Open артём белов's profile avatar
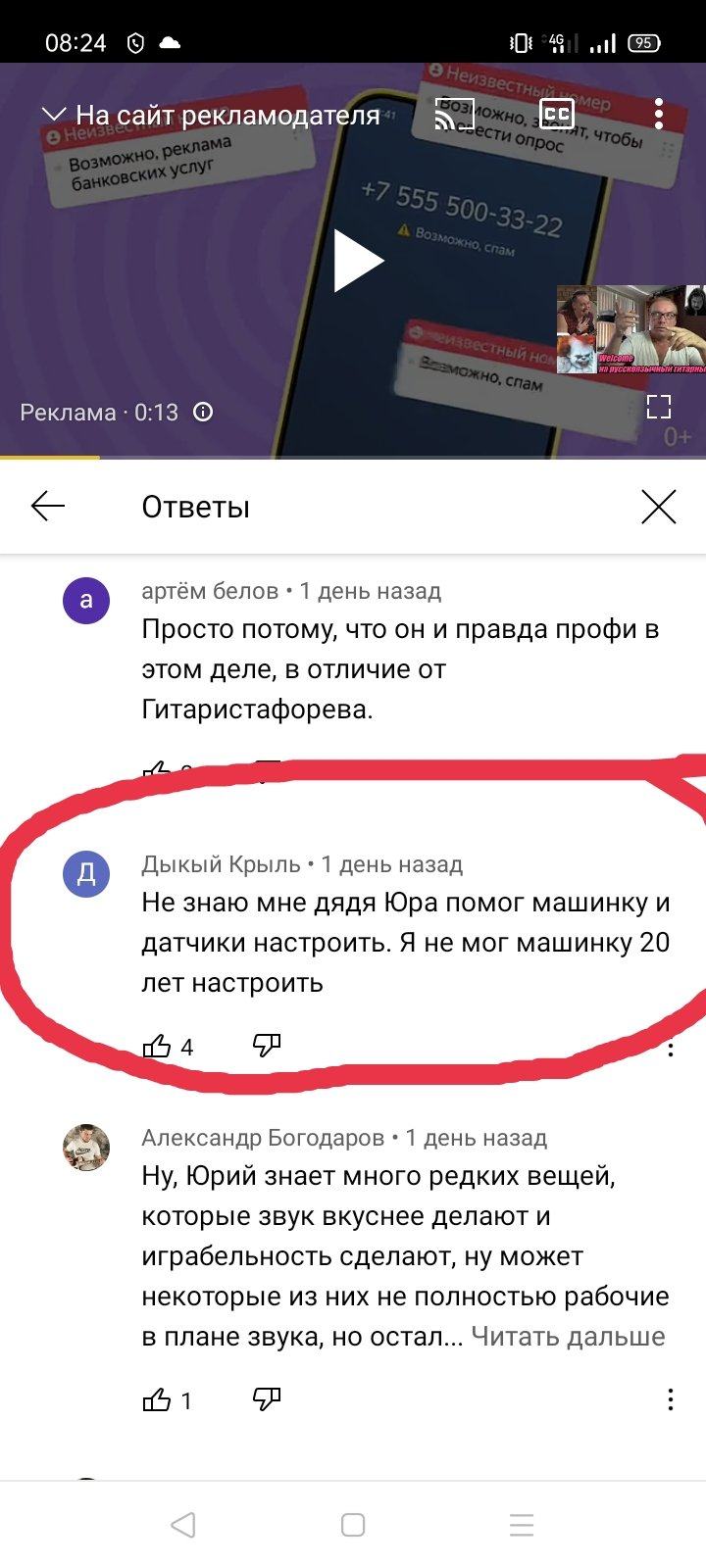 tap(86, 600)
